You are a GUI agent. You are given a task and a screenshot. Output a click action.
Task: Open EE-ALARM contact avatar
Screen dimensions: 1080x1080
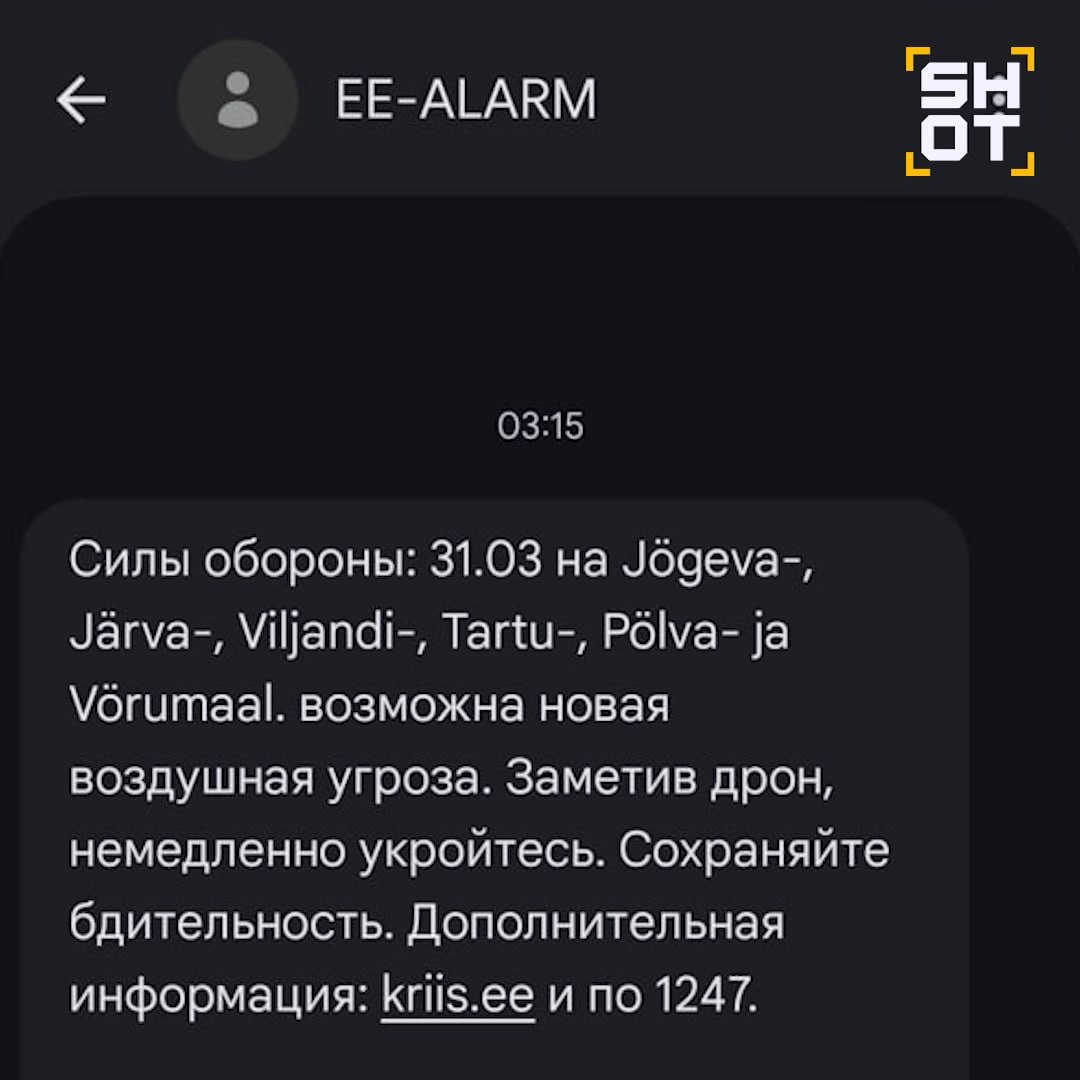pos(238,100)
